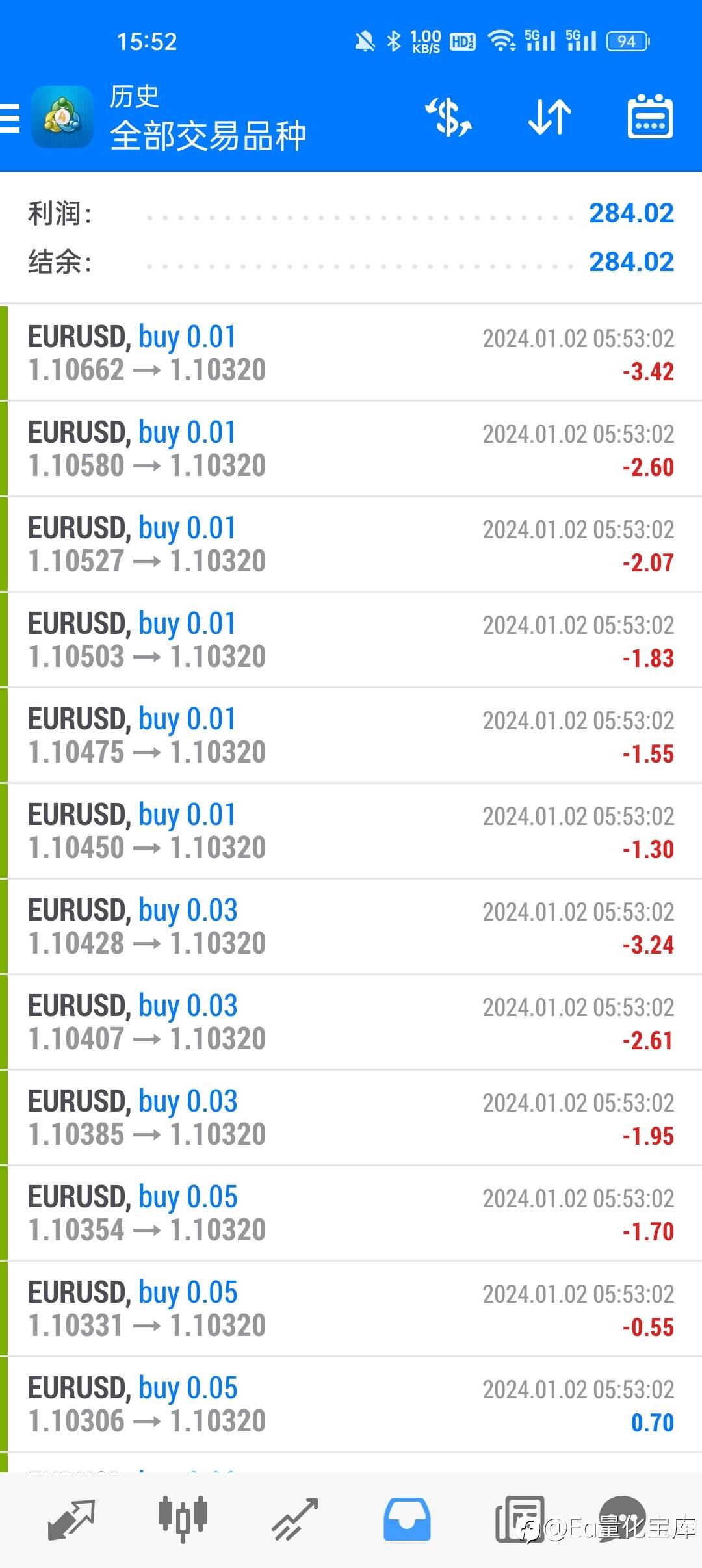Switch to the Trade tab
Screen dimensions: 702x1568
click(x=295, y=1519)
